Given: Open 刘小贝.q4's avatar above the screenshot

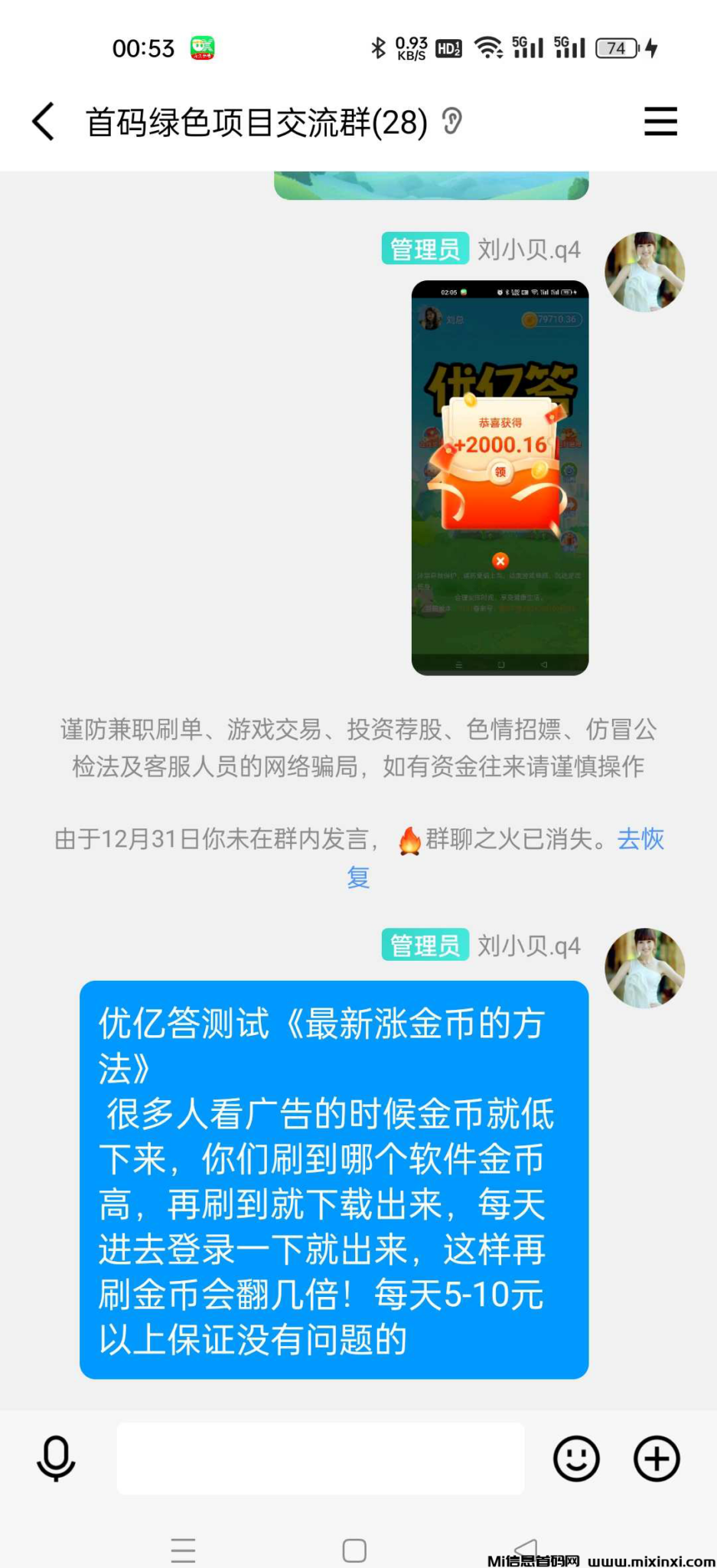Looking at the screenshot, I should pos(644,272).
